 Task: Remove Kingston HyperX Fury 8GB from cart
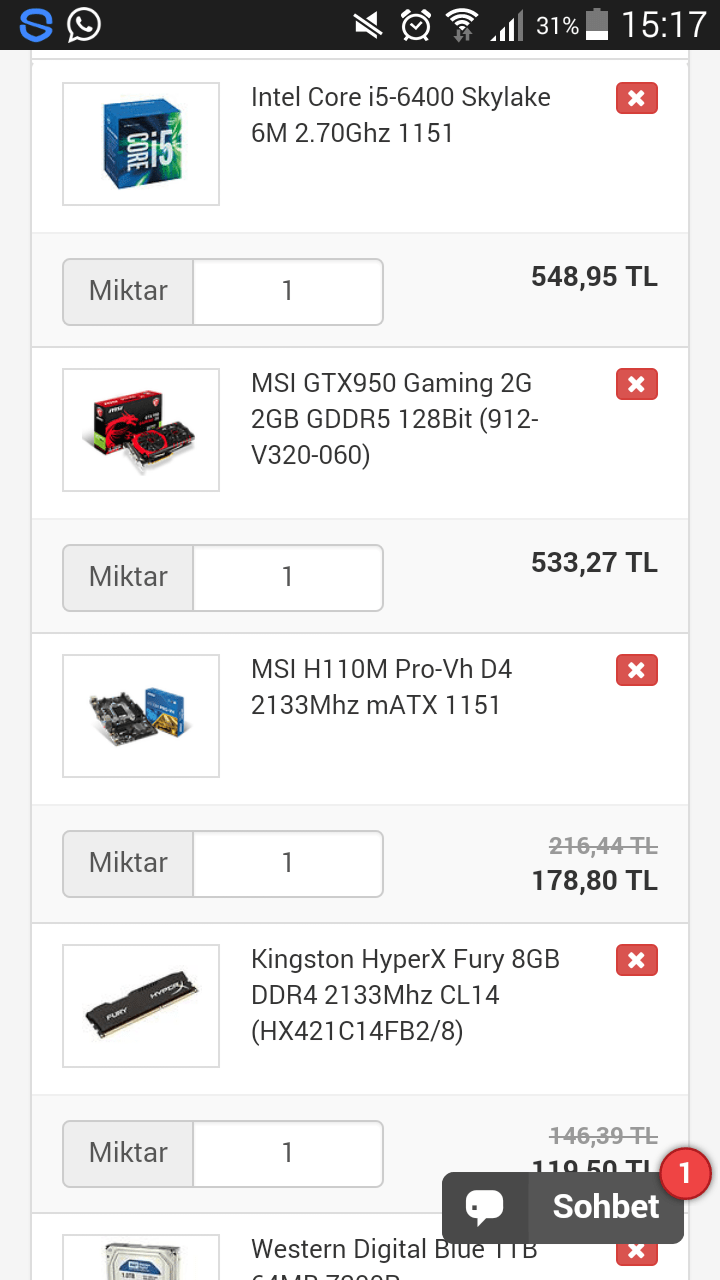click(x=636, y=960)
